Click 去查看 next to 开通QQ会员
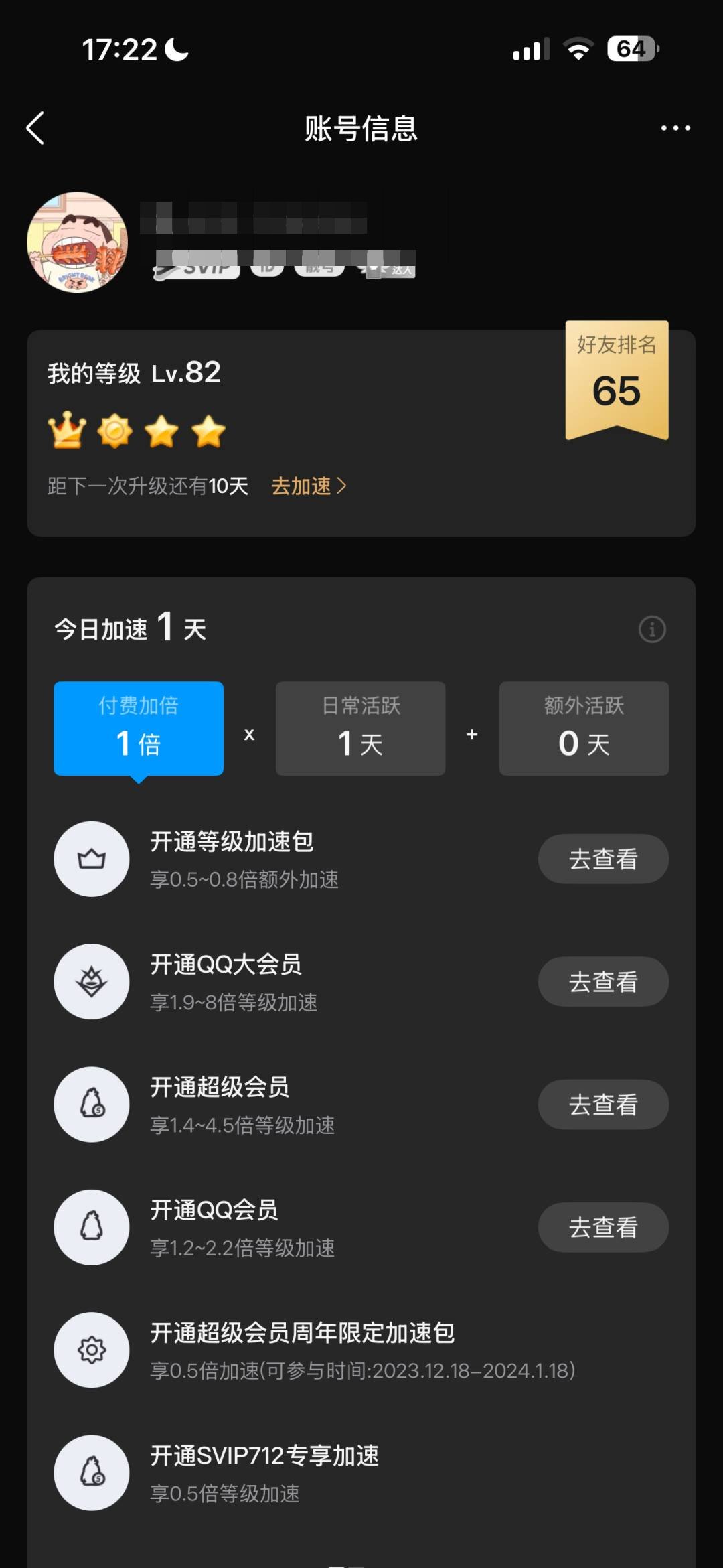 tap(602, 1226)
